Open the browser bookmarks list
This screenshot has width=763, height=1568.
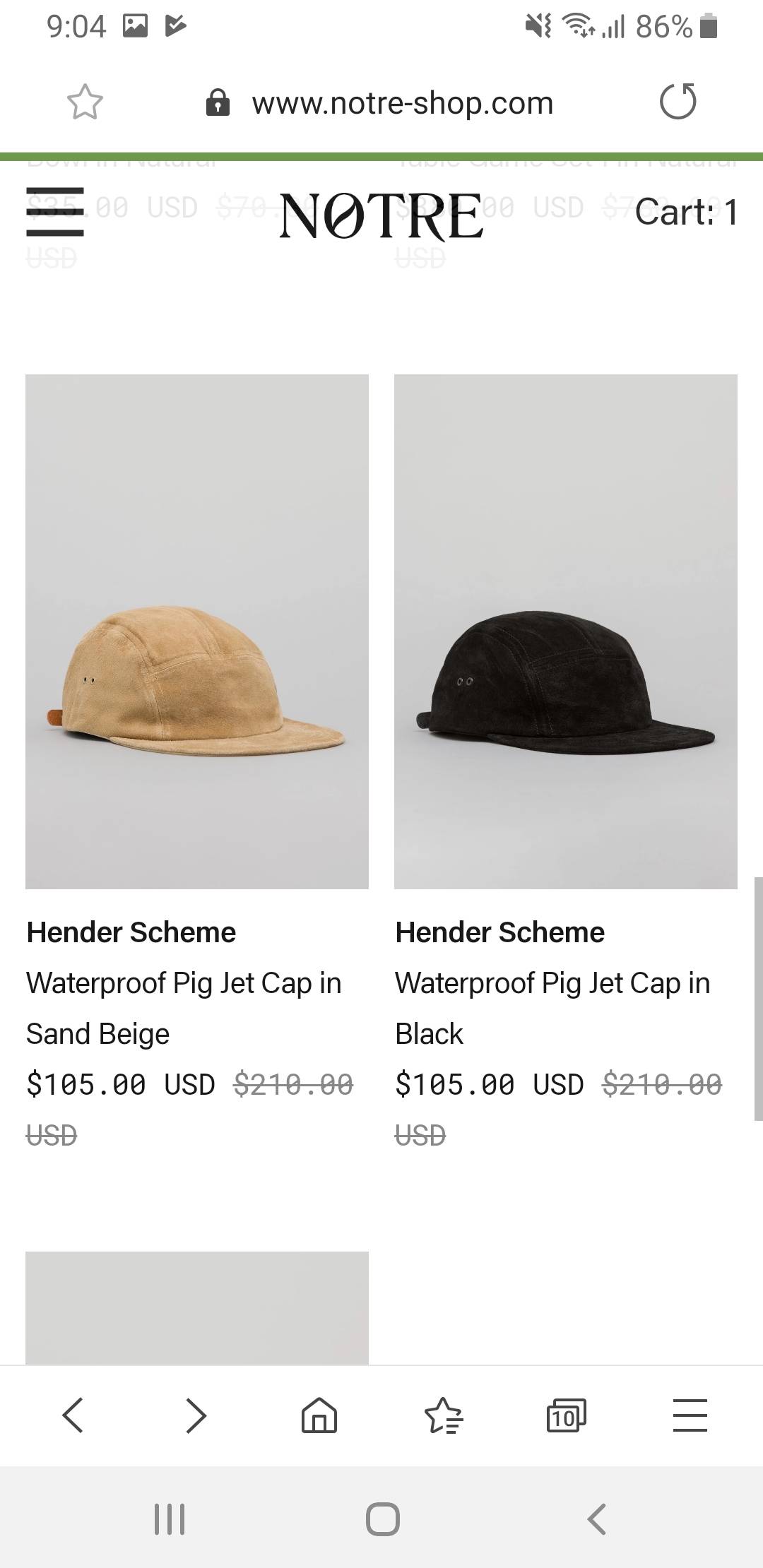tap(443, 1415)
